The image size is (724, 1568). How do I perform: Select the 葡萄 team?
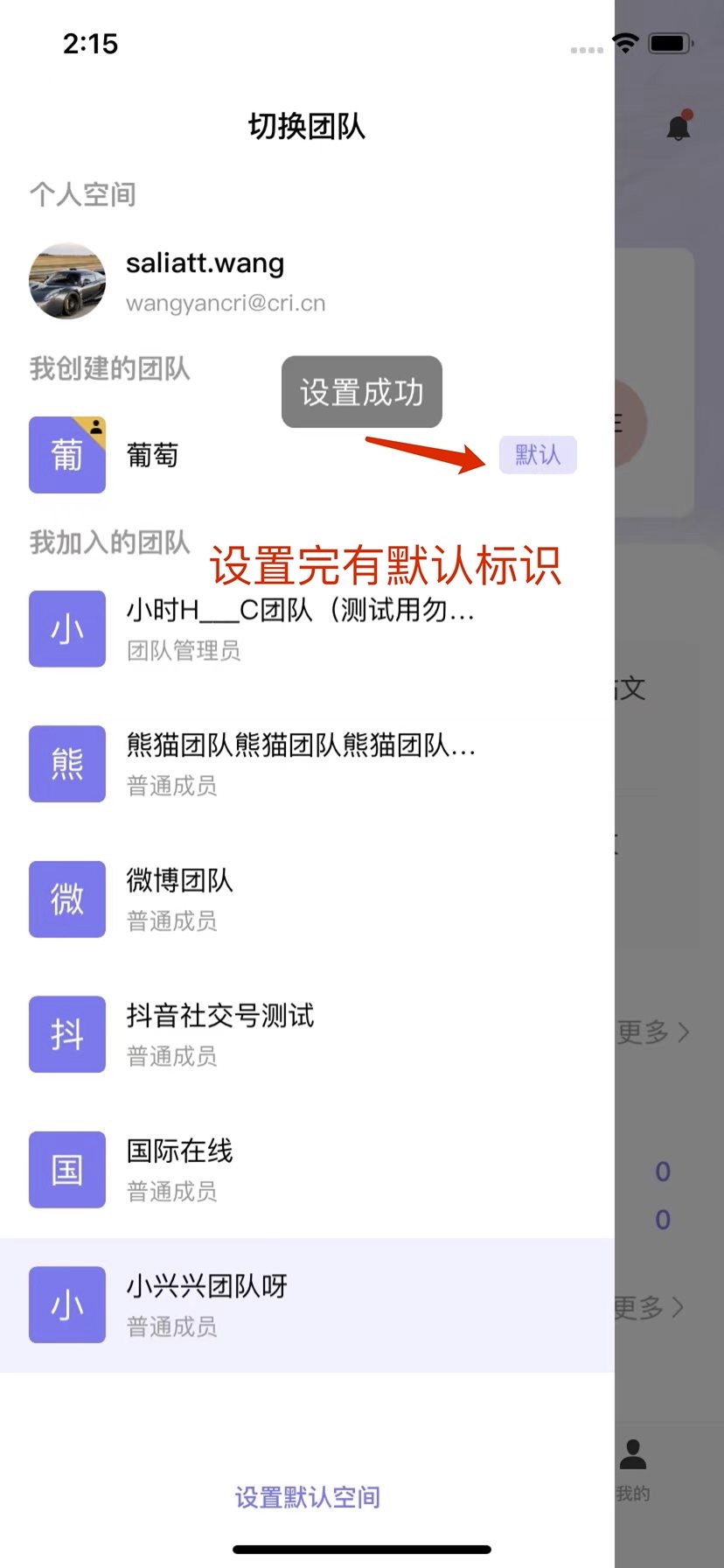pyautogui.click(x=153, y=455)
